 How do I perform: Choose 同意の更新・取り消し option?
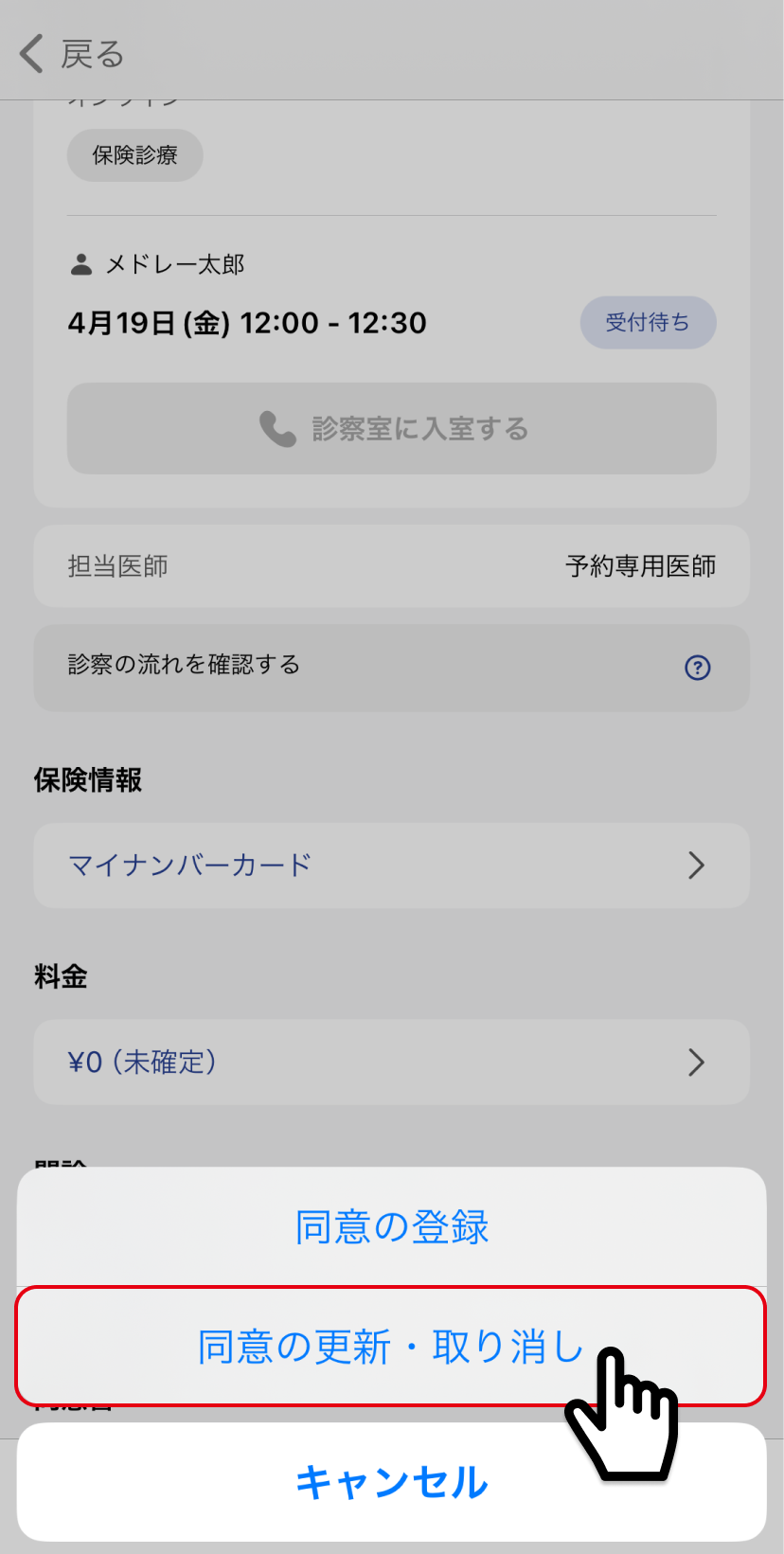(391, 1346)
